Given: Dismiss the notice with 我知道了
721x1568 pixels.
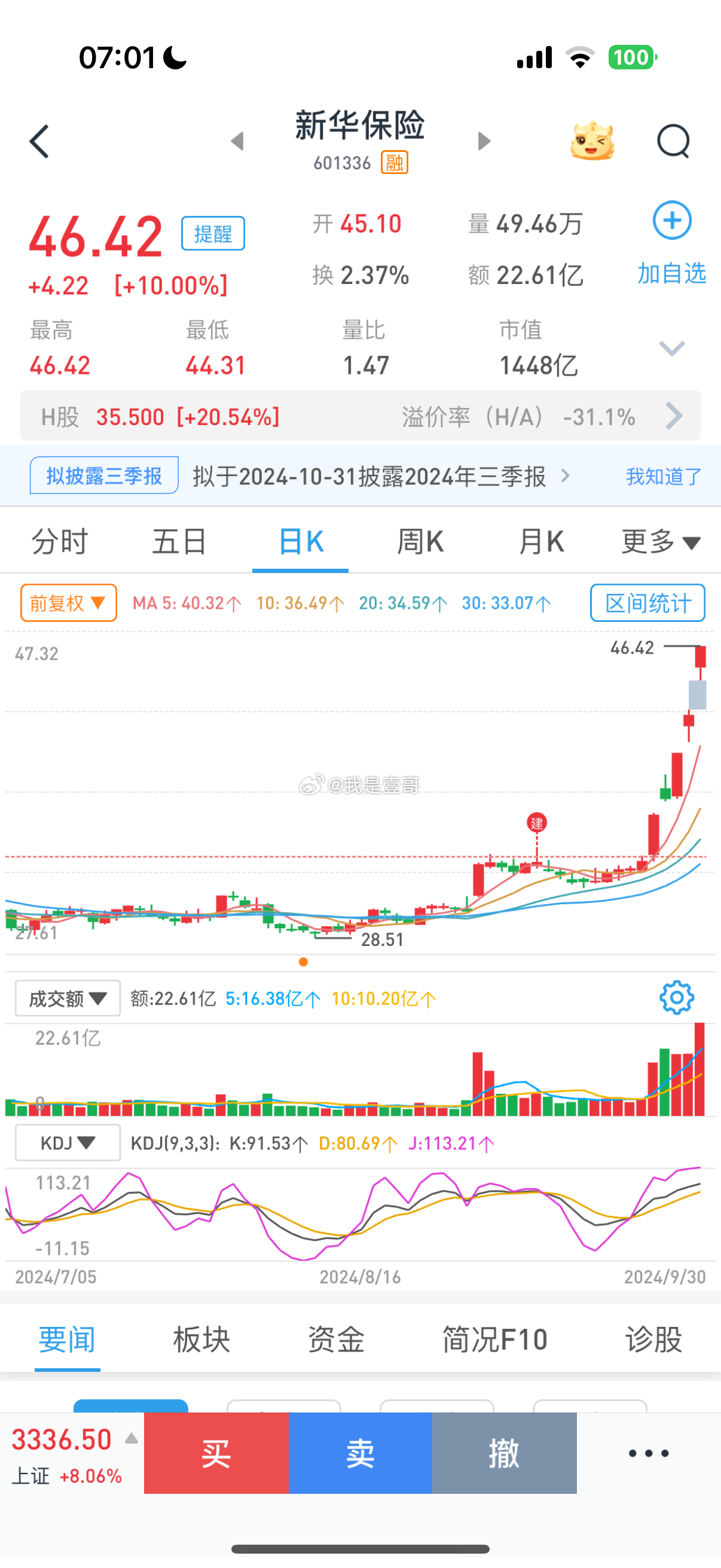Looking at the screenshot, I should (664, 477).
